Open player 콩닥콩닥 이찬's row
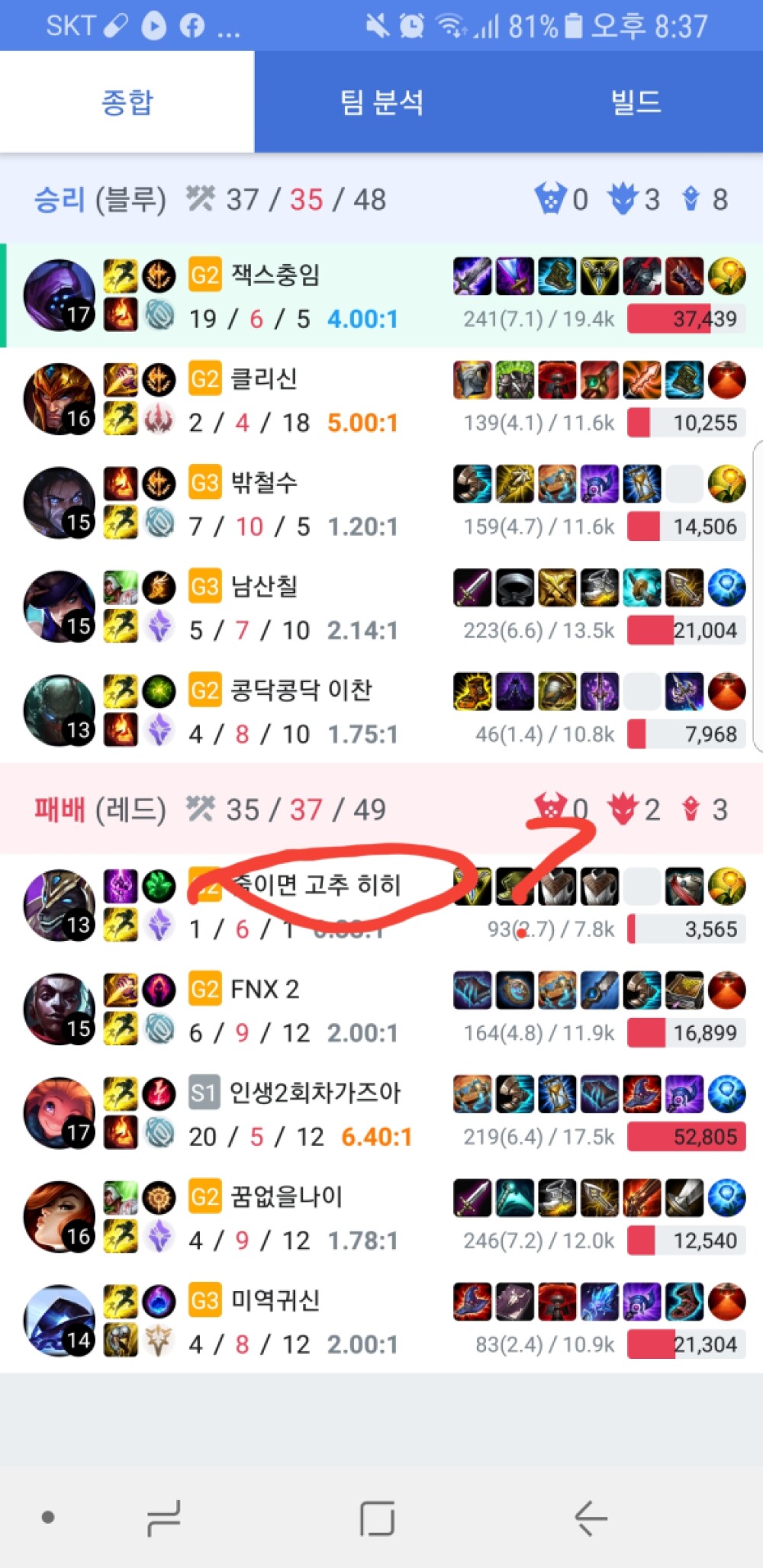The image size is (763, 1568). pyautogui.click(x=381, y=710)
